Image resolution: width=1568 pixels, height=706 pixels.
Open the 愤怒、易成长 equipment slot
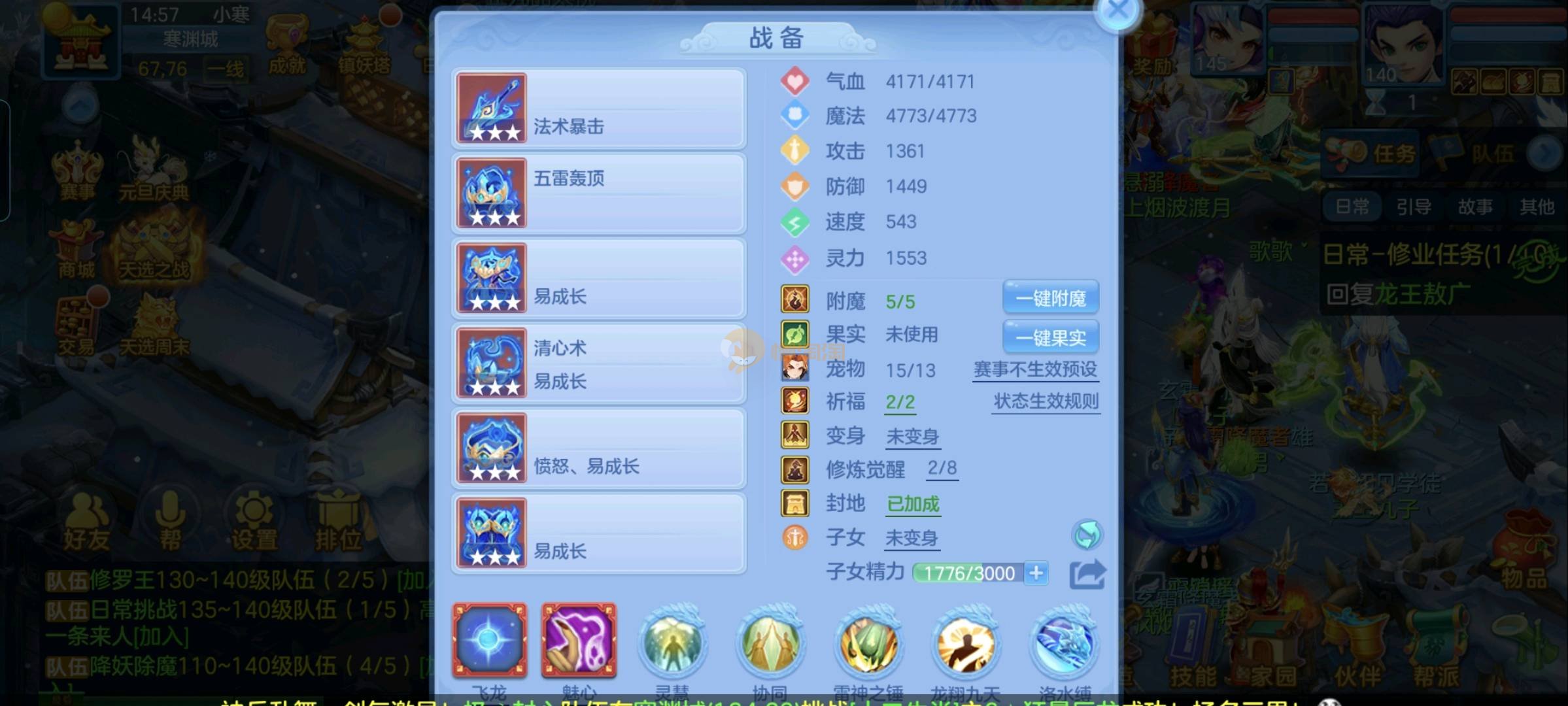pyautogui.click(x=598, y=448)
